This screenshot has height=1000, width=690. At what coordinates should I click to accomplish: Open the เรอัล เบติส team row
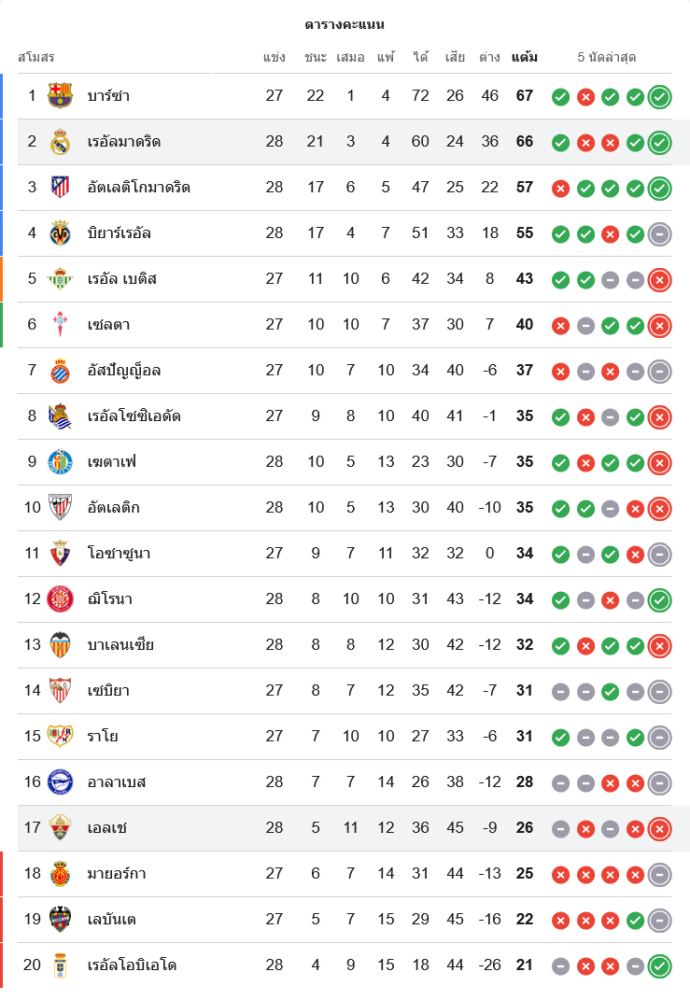click(x=122, y=279)
